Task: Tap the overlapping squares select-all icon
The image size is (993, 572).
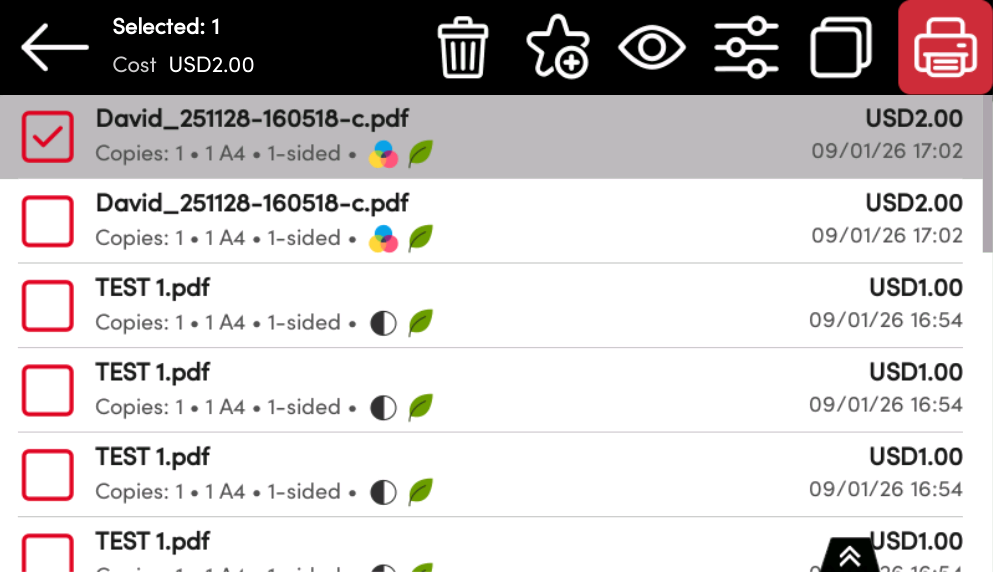Action: pyautogui.click(x=840, y=48)
